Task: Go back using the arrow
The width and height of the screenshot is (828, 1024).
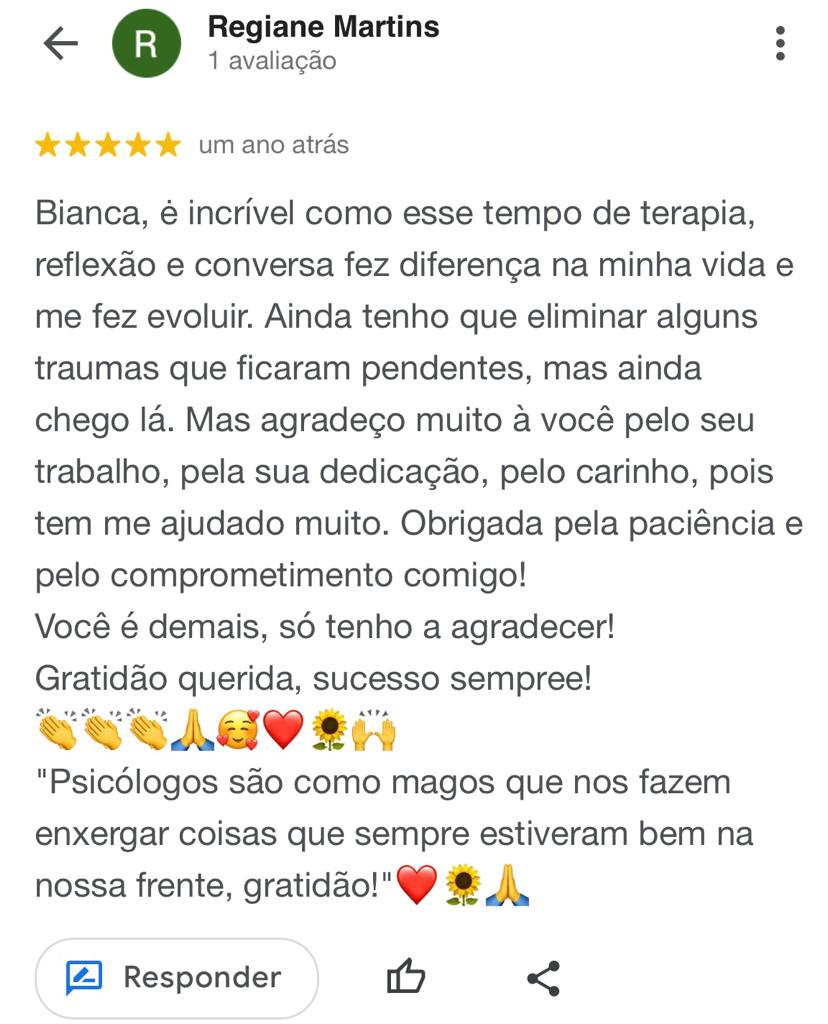Action: (61, 43)
